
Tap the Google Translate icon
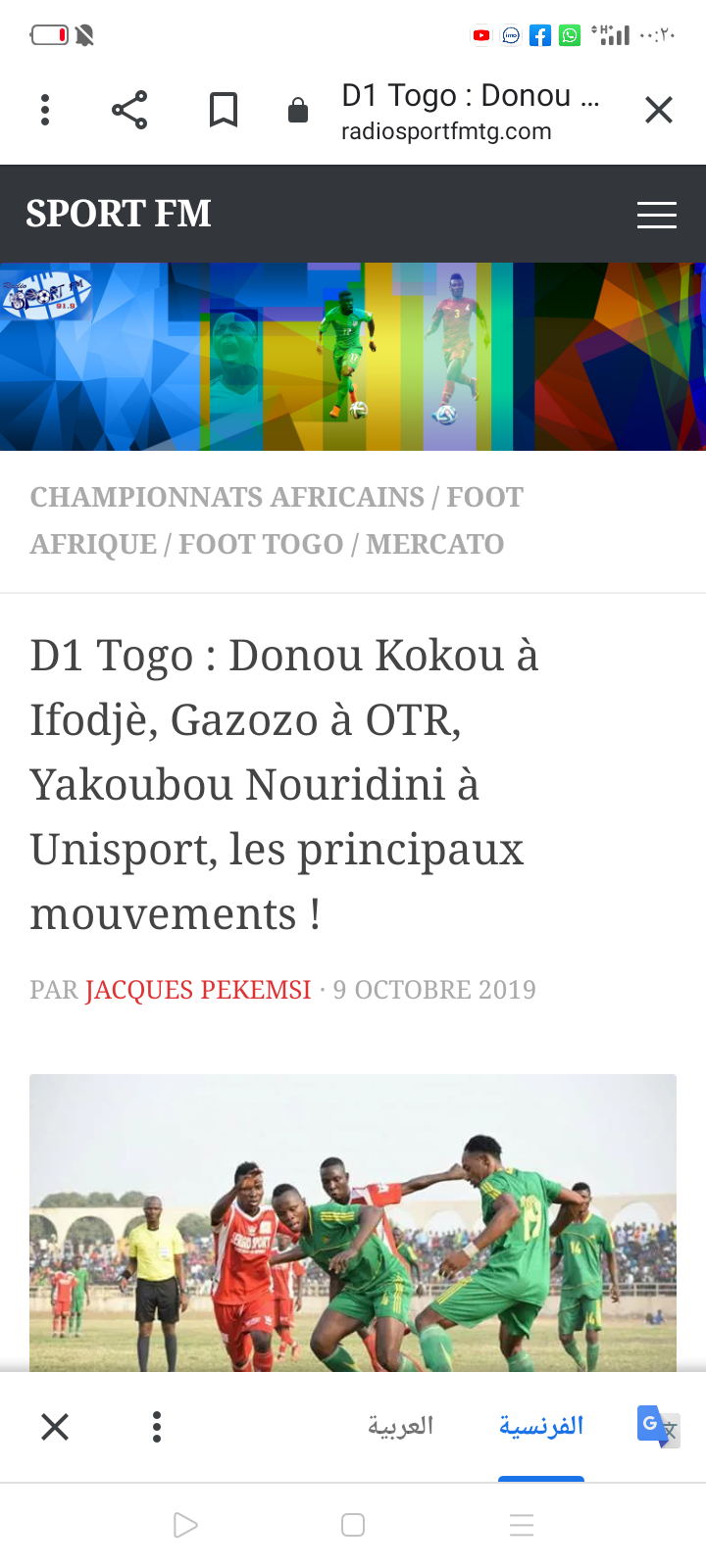pos(659,1427)
